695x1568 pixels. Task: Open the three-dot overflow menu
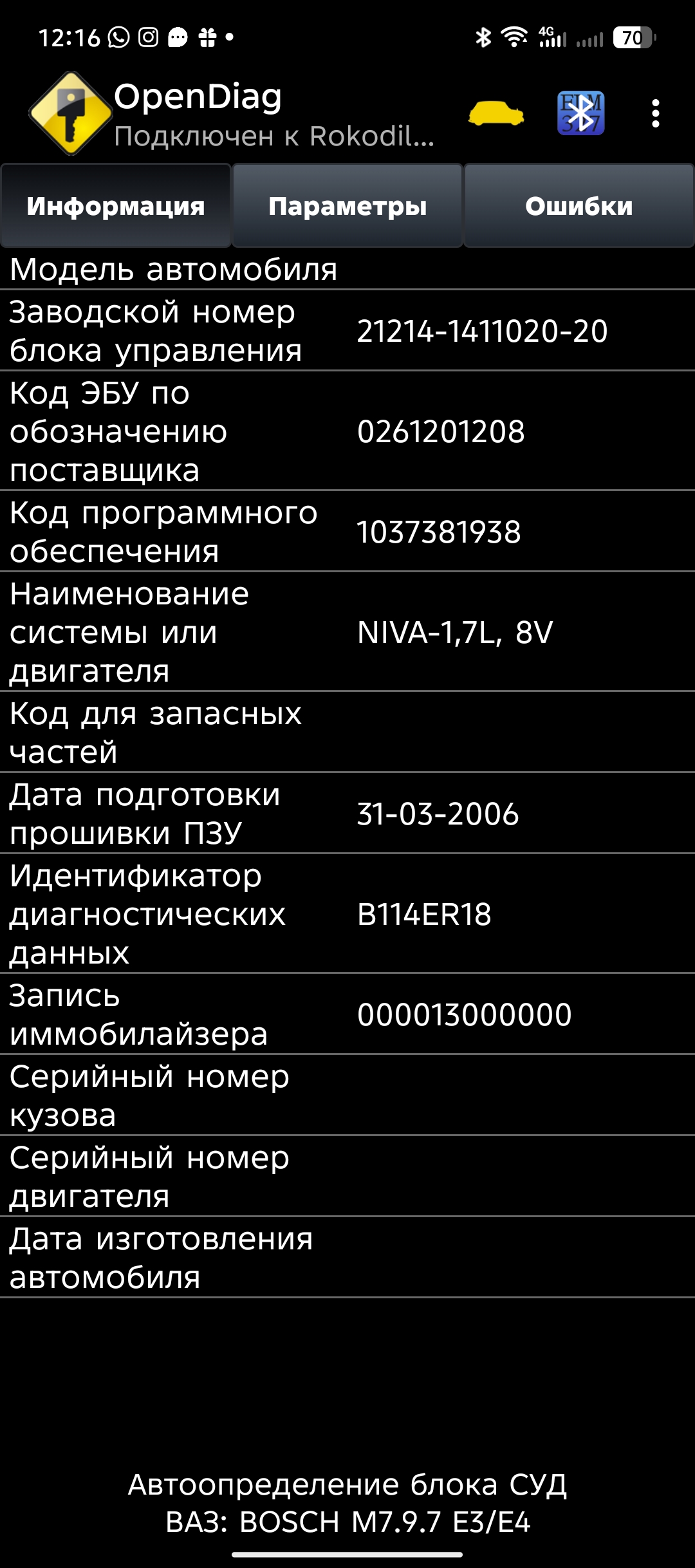click(x=655, y=114)
